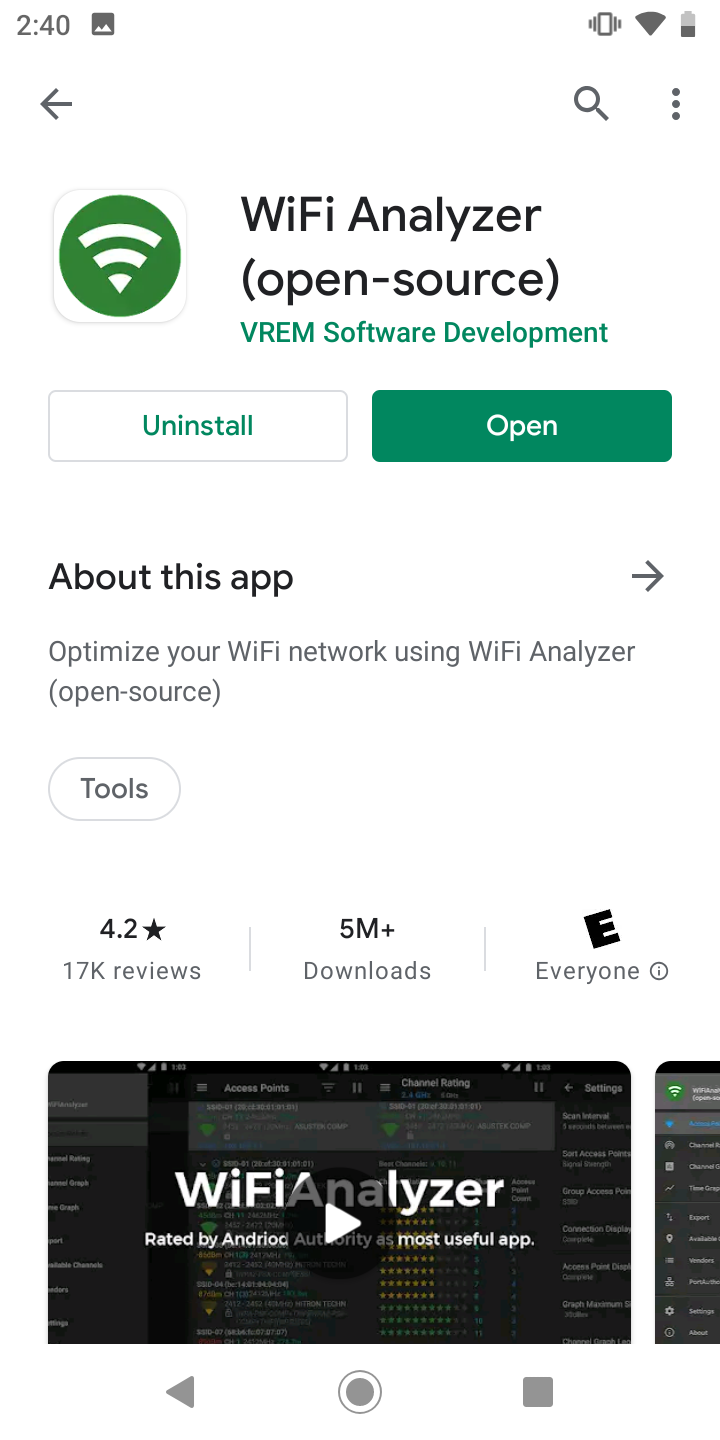View the 4.2 star reviews
This screenshot has height=1440, width=720.
[132, 948]
